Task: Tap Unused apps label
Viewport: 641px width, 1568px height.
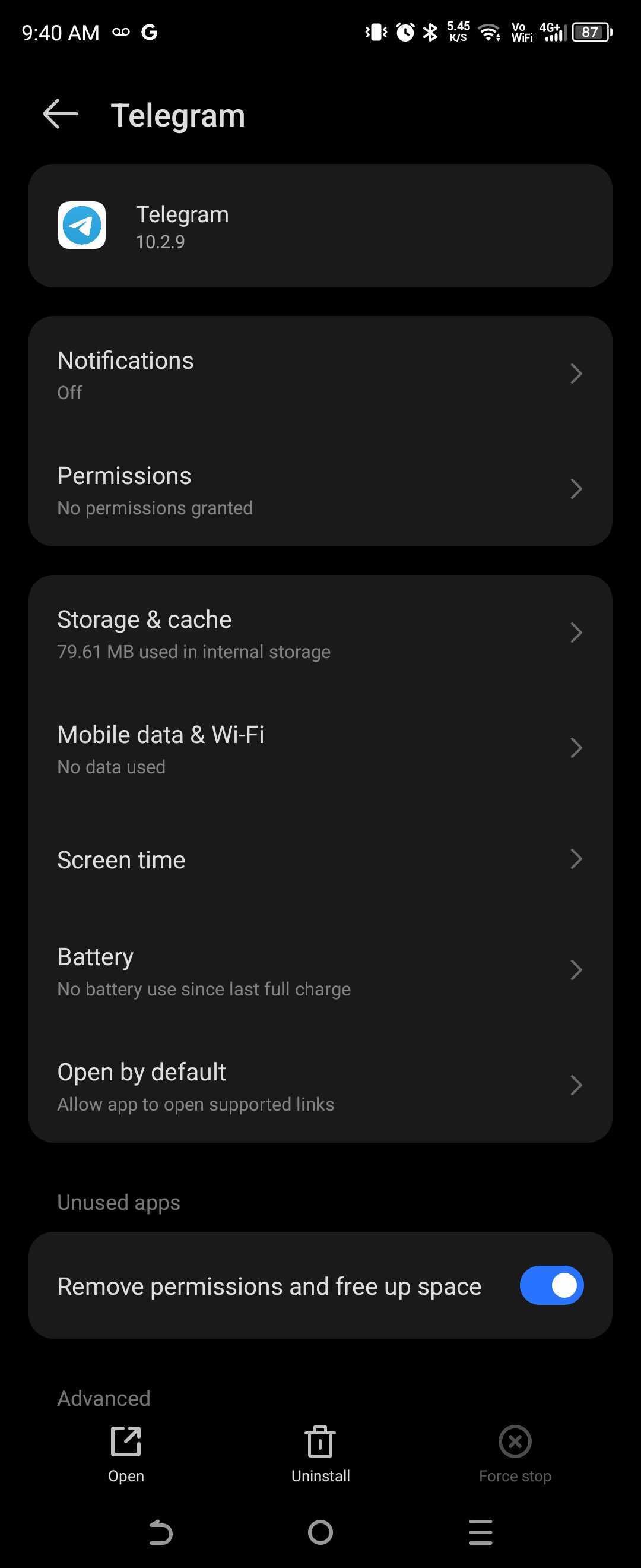Action: (118, 1202)
